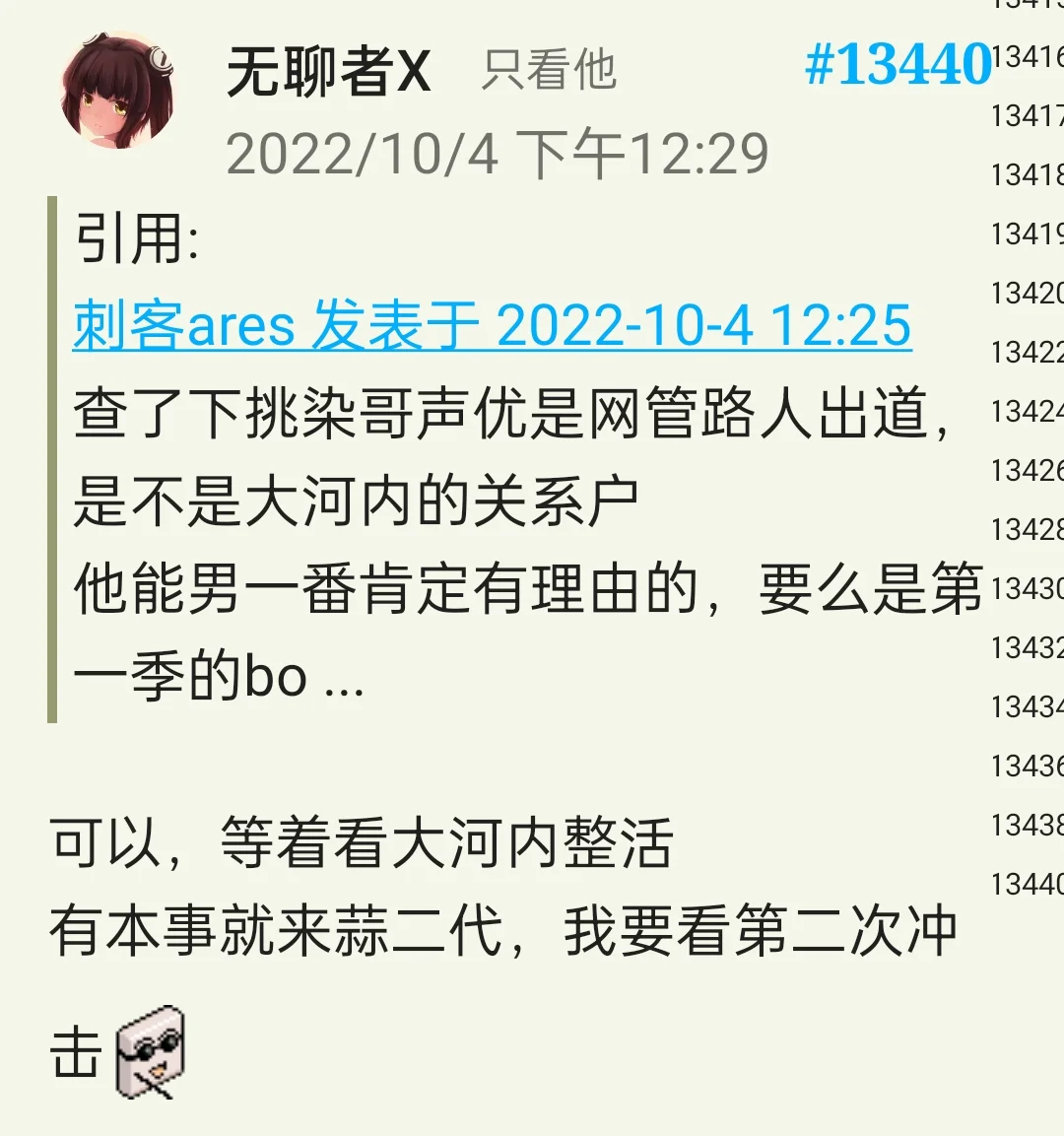Jump to floor 13418 in the side index
This screenshot has height=1136, width=1064.
click(x=1027, y=175)
